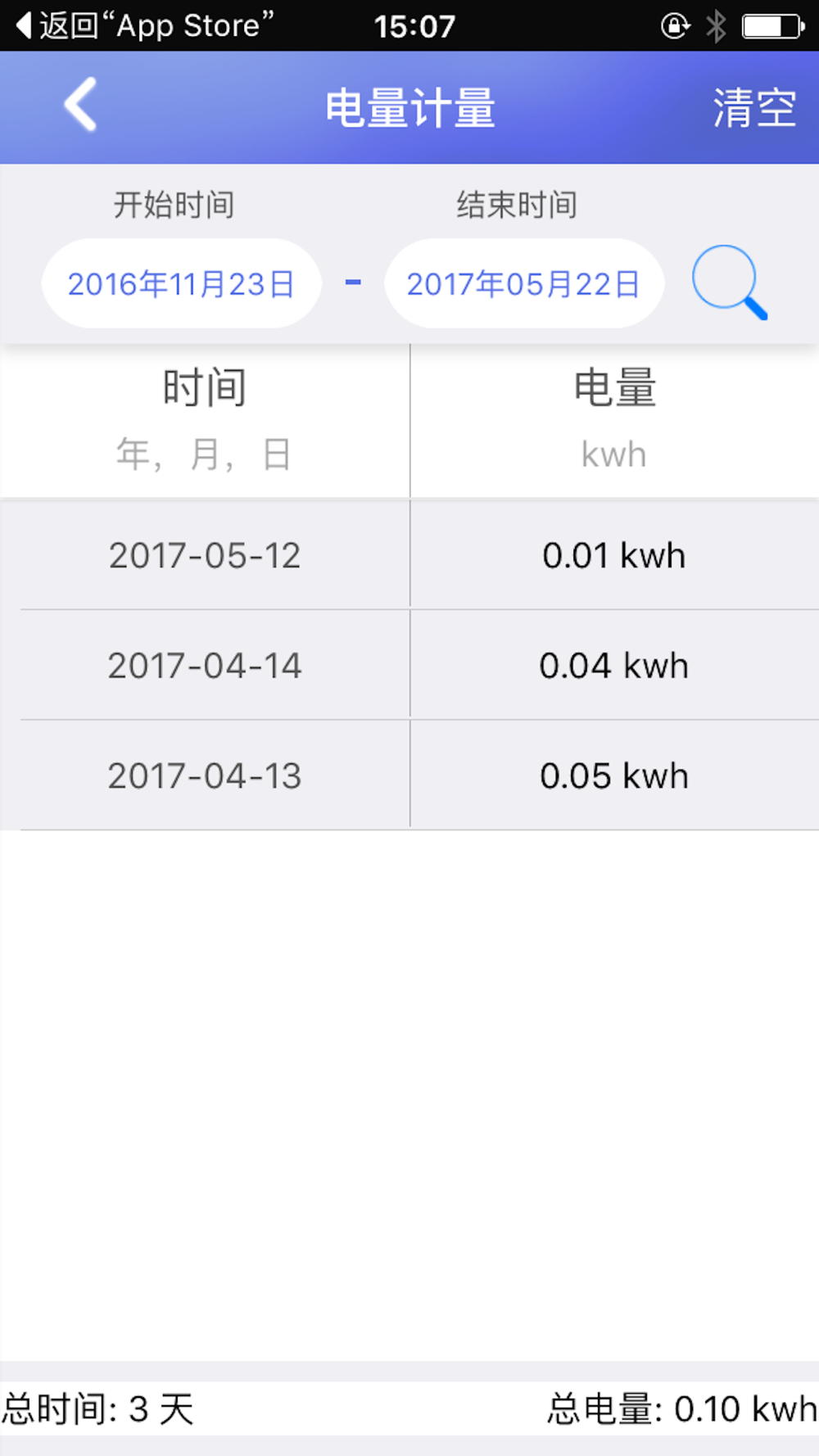Go back using the header arrow

[x=81, y=106]
